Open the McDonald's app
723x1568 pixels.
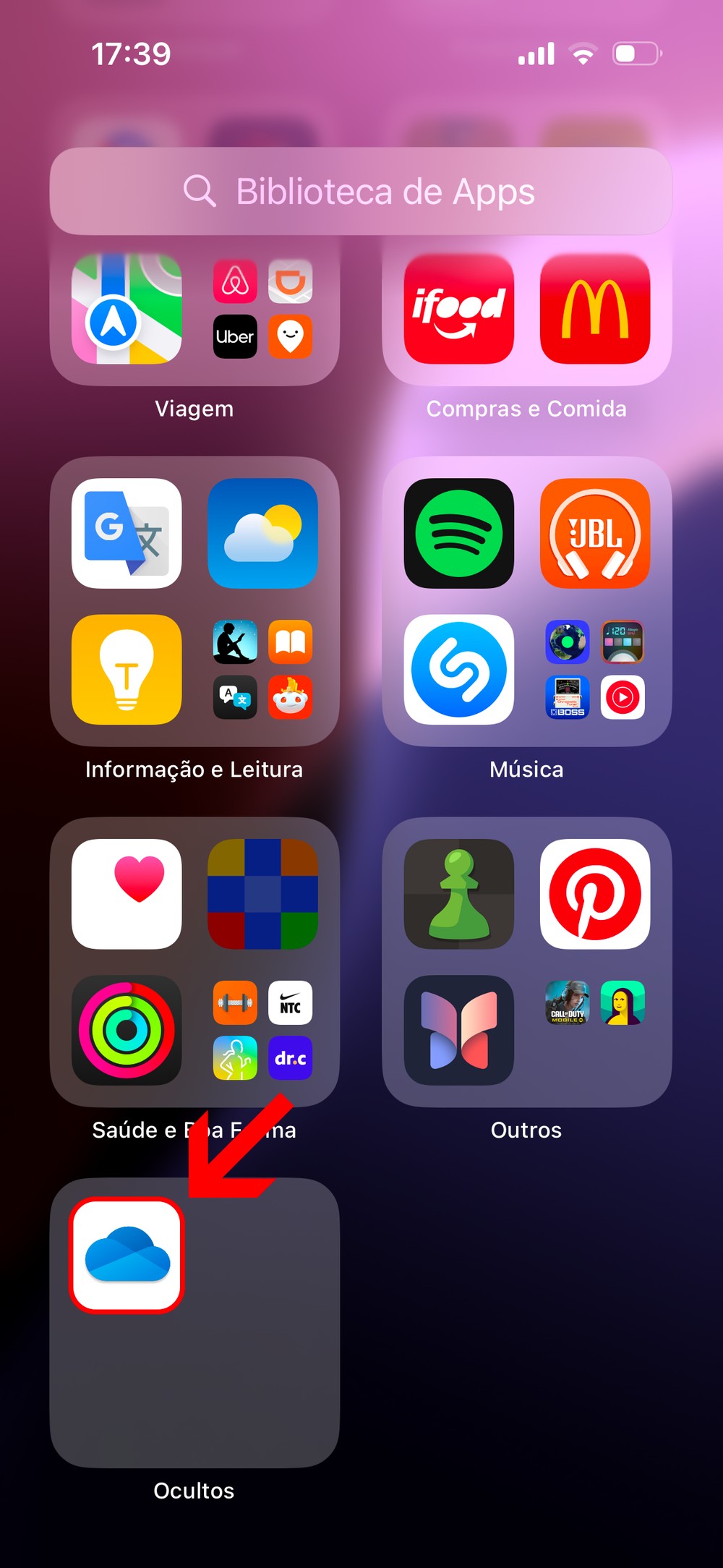click(x=594, y=309)
